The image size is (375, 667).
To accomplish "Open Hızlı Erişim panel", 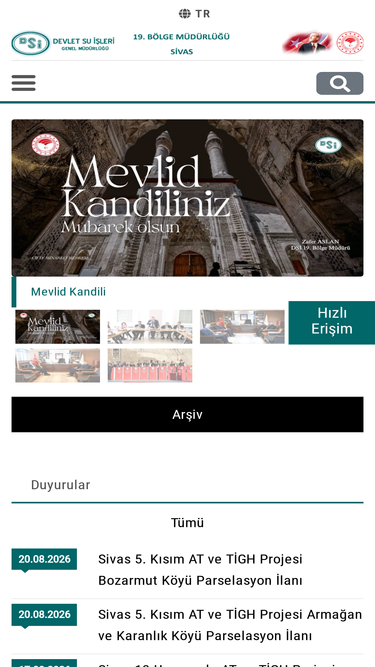I will pos(332,322).
